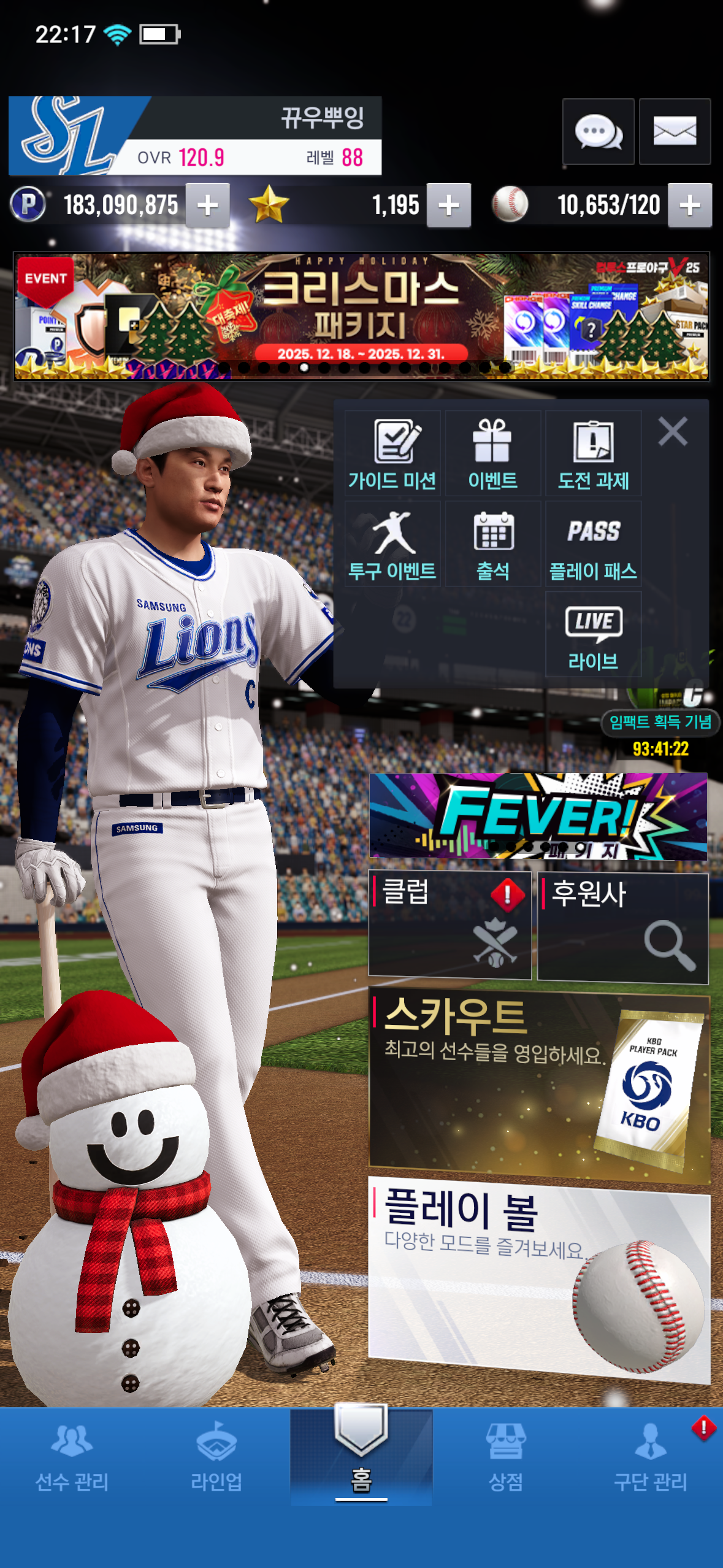Open the mailbox envelope icon
The width and height of the screenshot is (723, 1568).
coord(675,131)
